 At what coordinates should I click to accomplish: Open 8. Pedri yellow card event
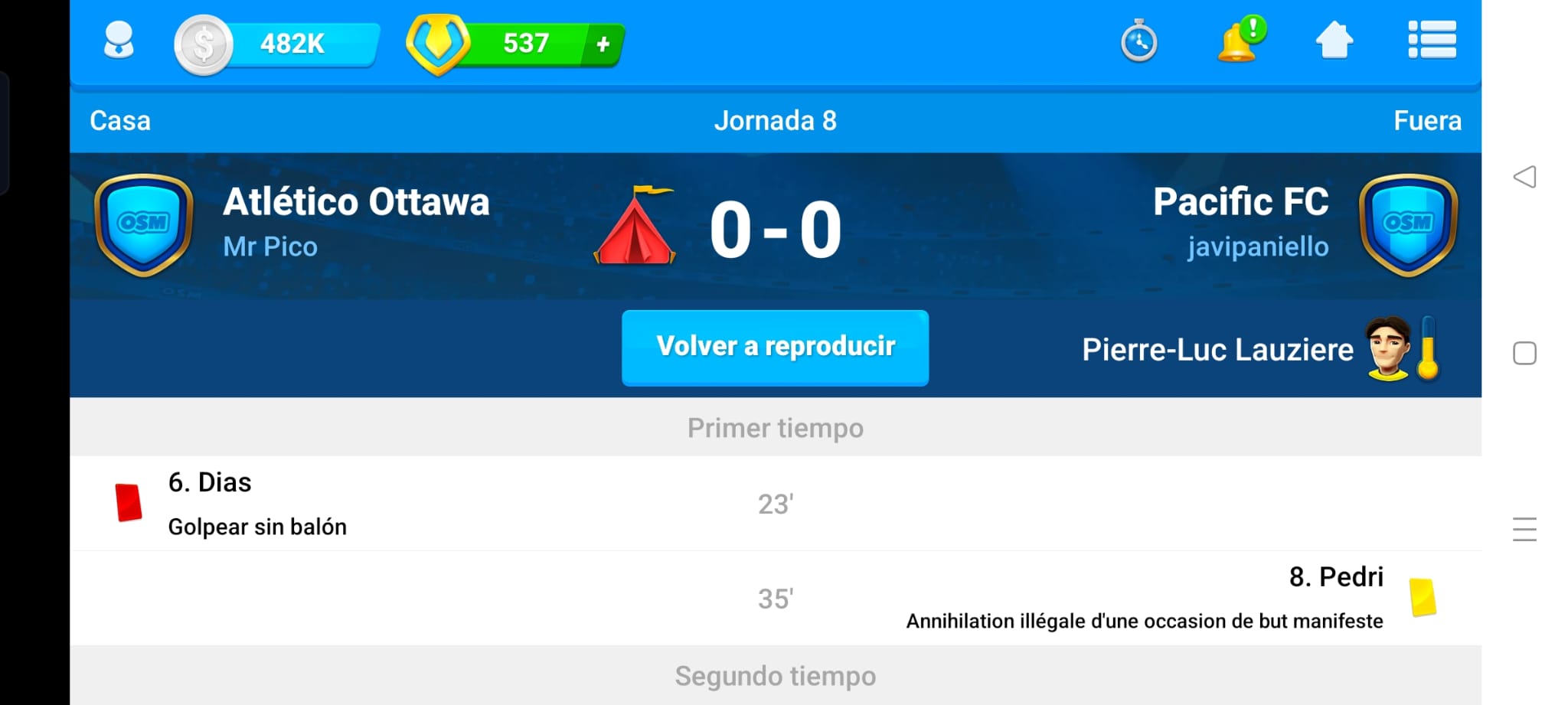coord(1335,577)
